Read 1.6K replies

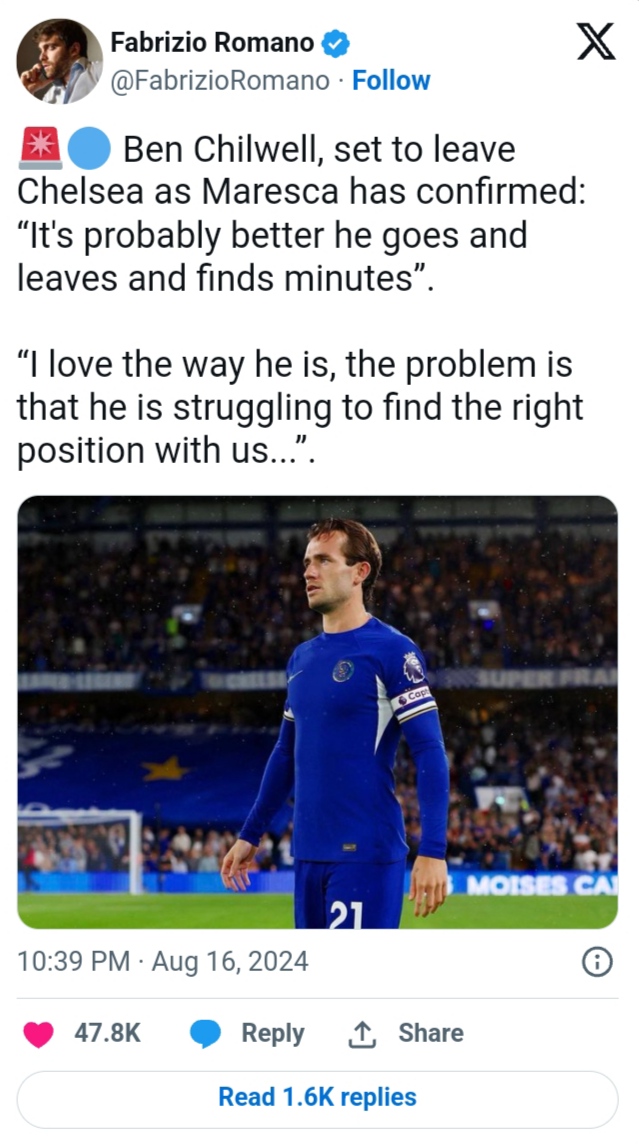click(318, 1097)
